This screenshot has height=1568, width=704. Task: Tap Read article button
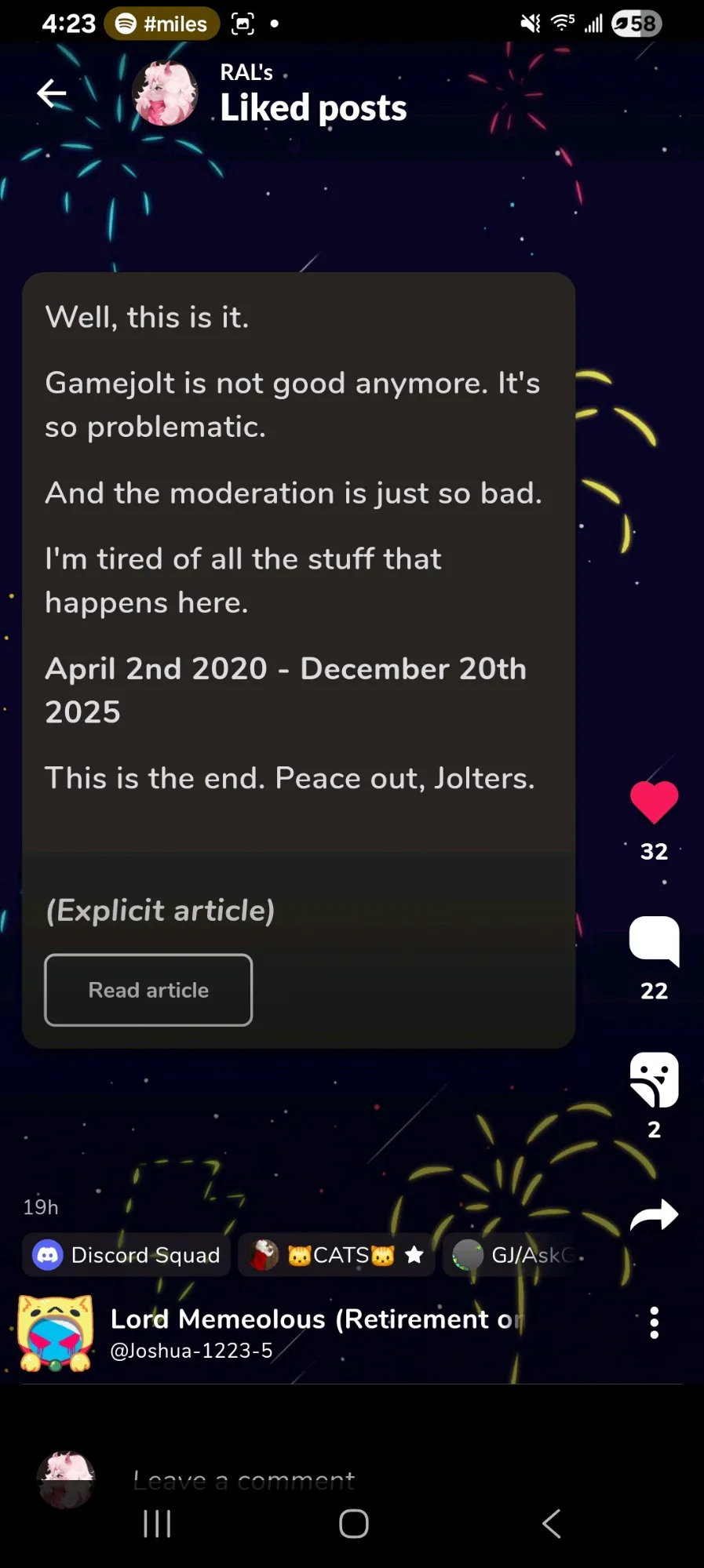pos(148,990)
